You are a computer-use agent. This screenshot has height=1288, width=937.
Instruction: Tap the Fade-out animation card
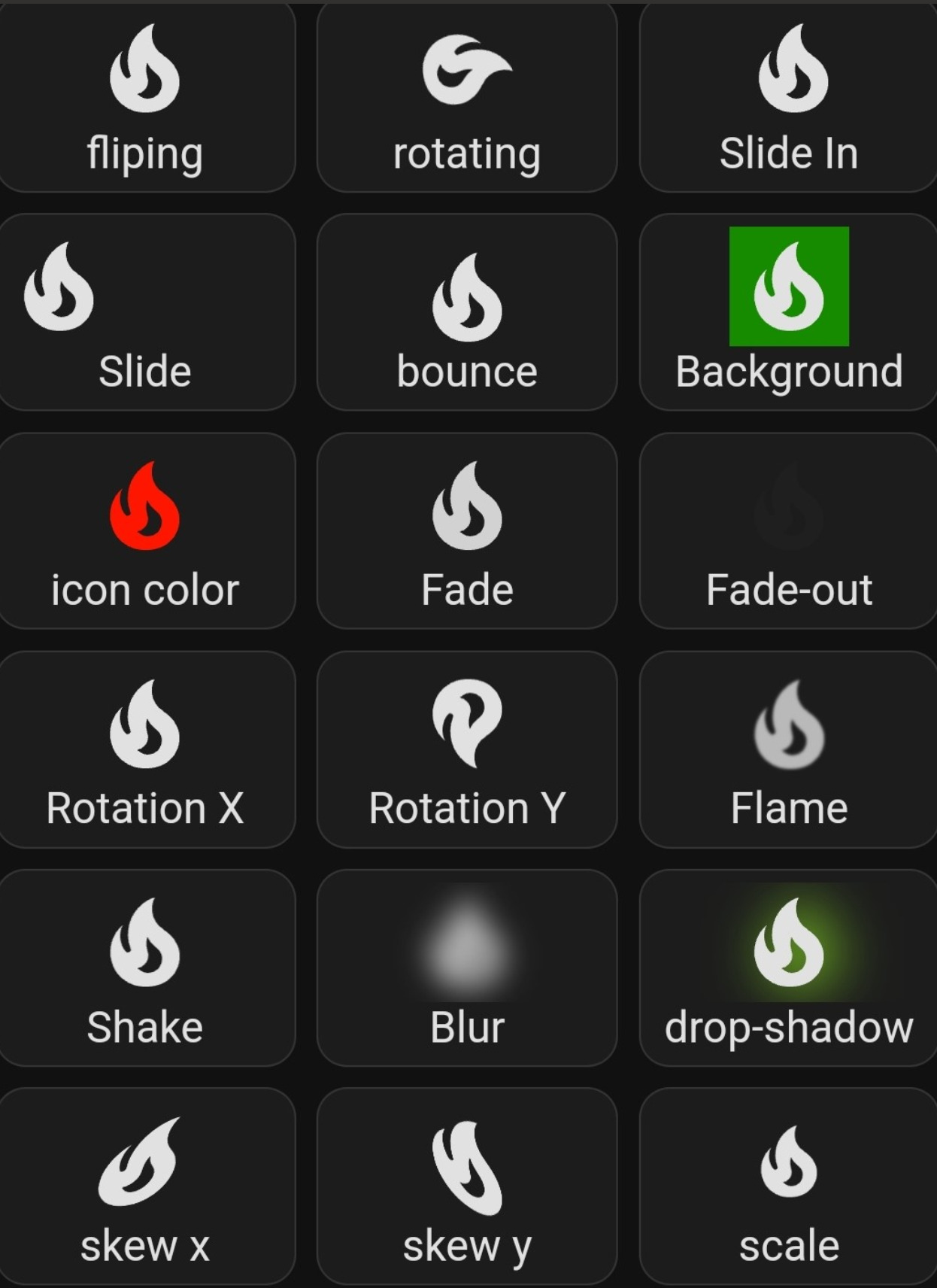pyautogui.click(x=789, y=530)
